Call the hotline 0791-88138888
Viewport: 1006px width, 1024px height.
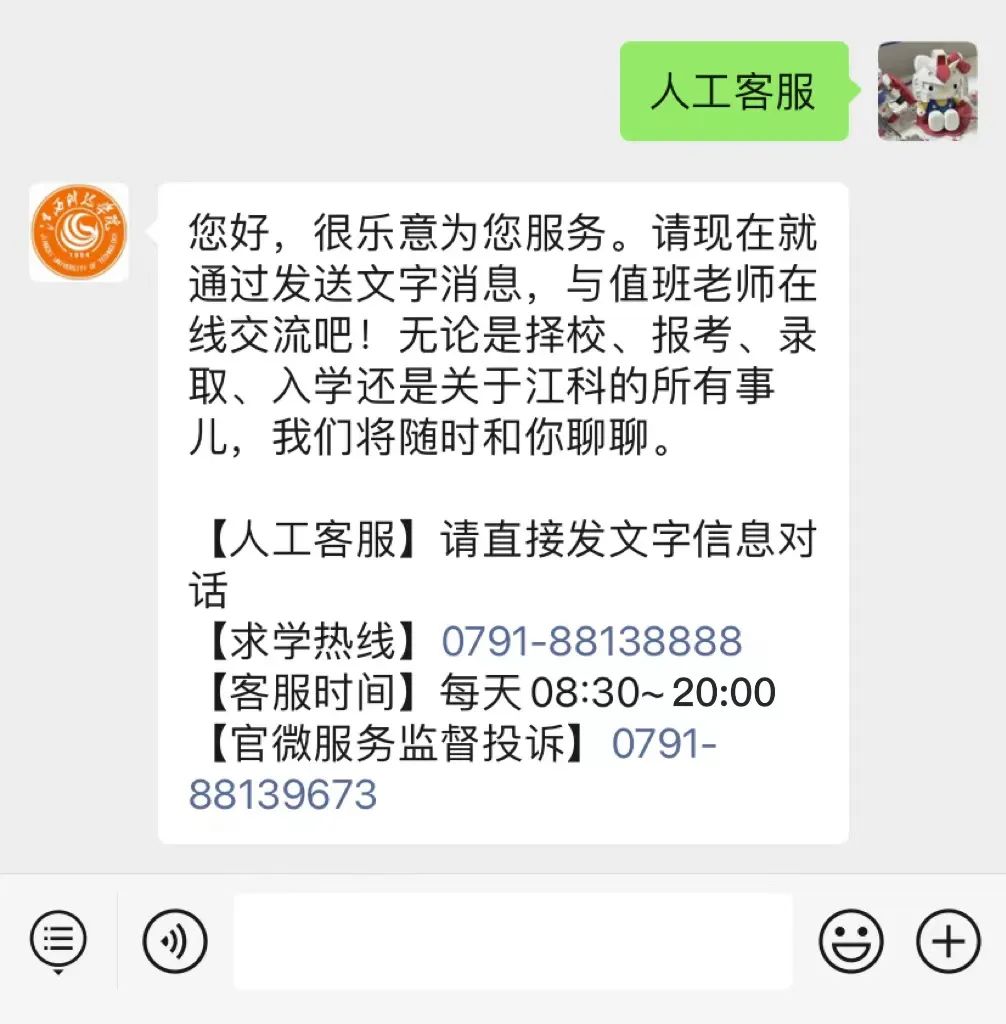coord(592,641)
